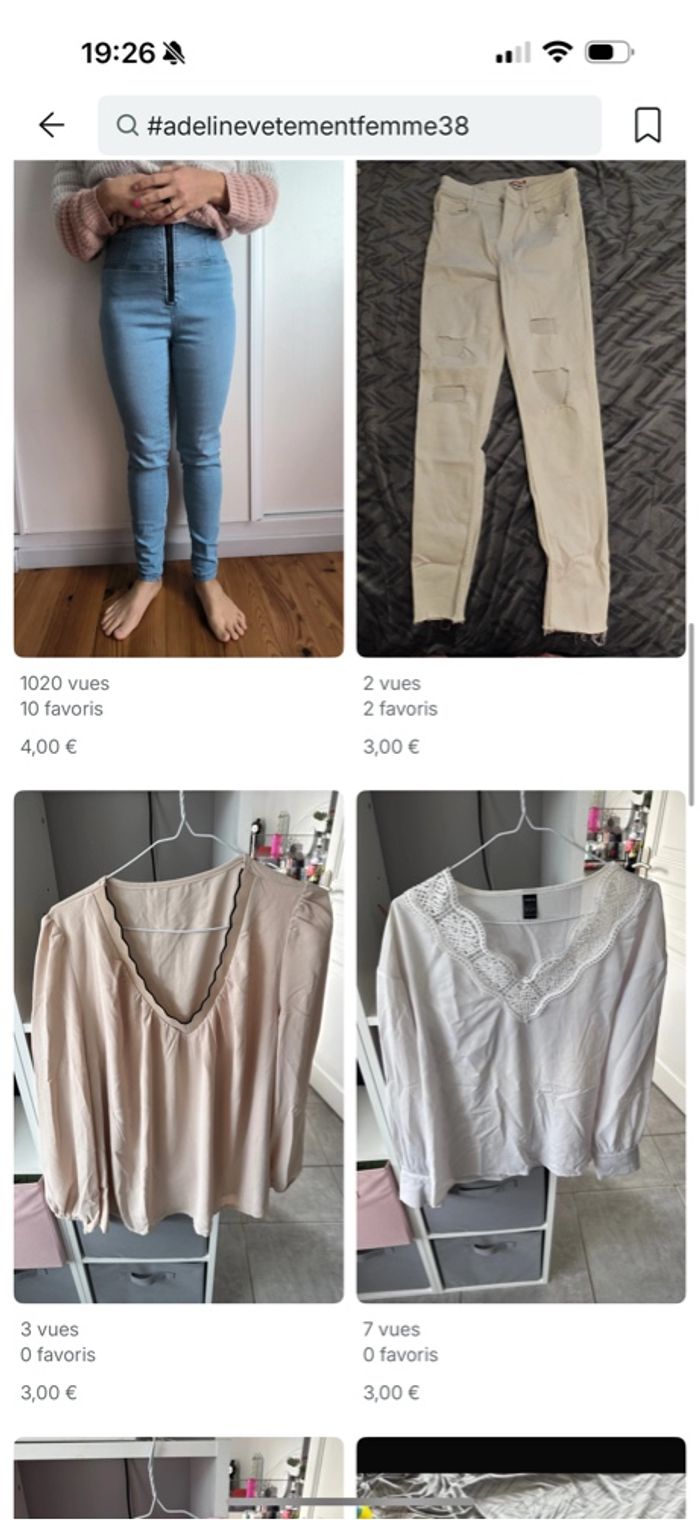Save this search with the bookmark icon

pyautogui.click(x=647, y=125)
